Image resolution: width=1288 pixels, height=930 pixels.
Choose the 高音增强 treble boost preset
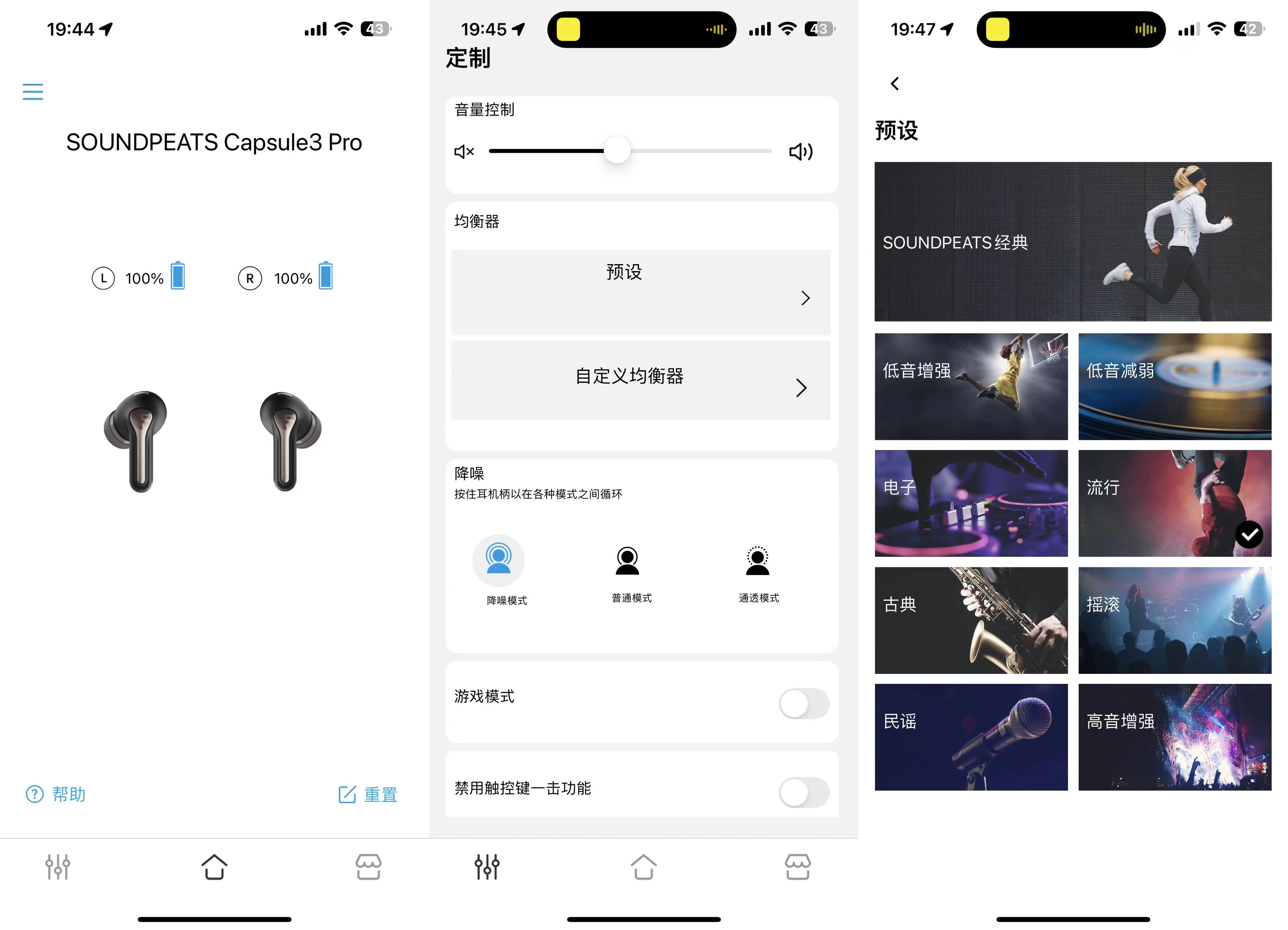pyautogui.click(x=1174, y=737)
